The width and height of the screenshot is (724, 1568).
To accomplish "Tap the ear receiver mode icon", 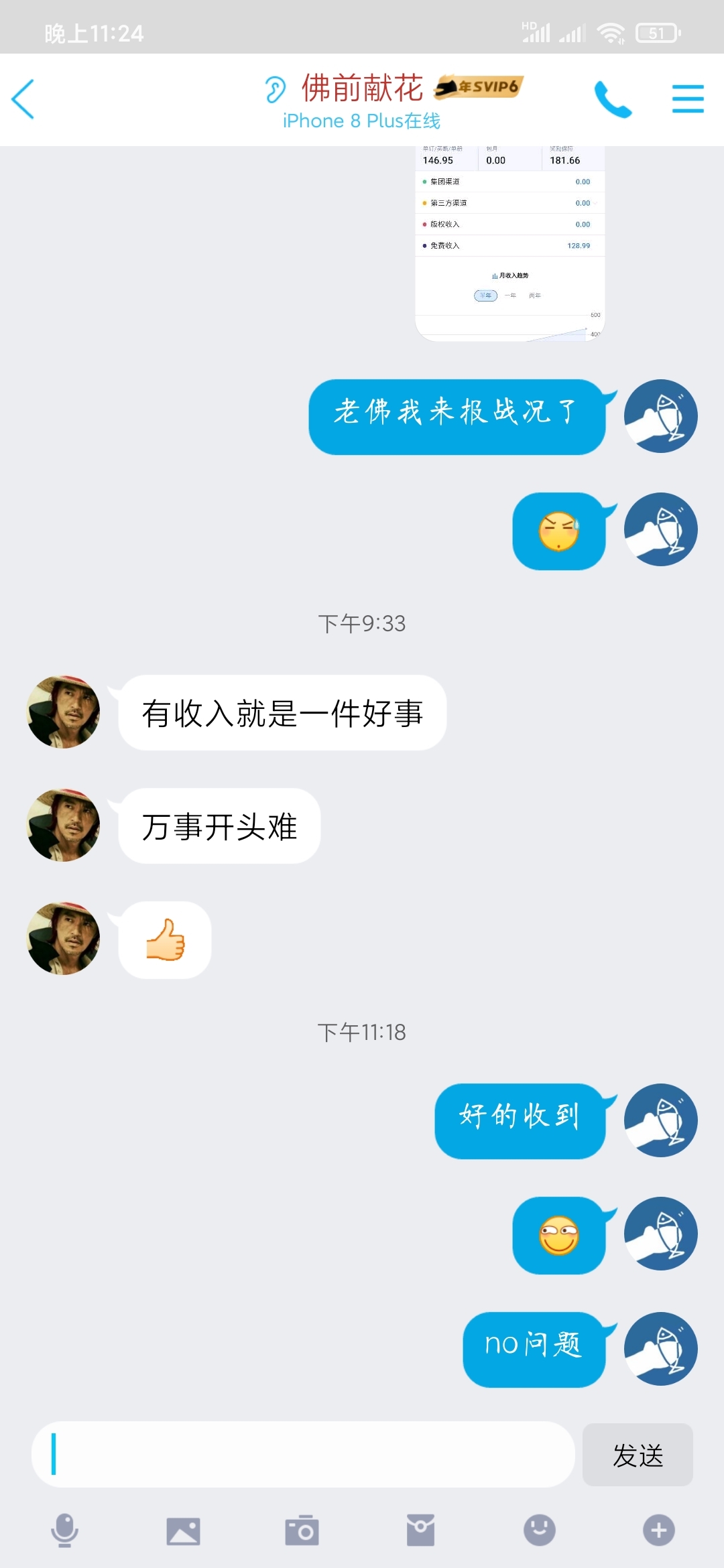I will point(275,88).
